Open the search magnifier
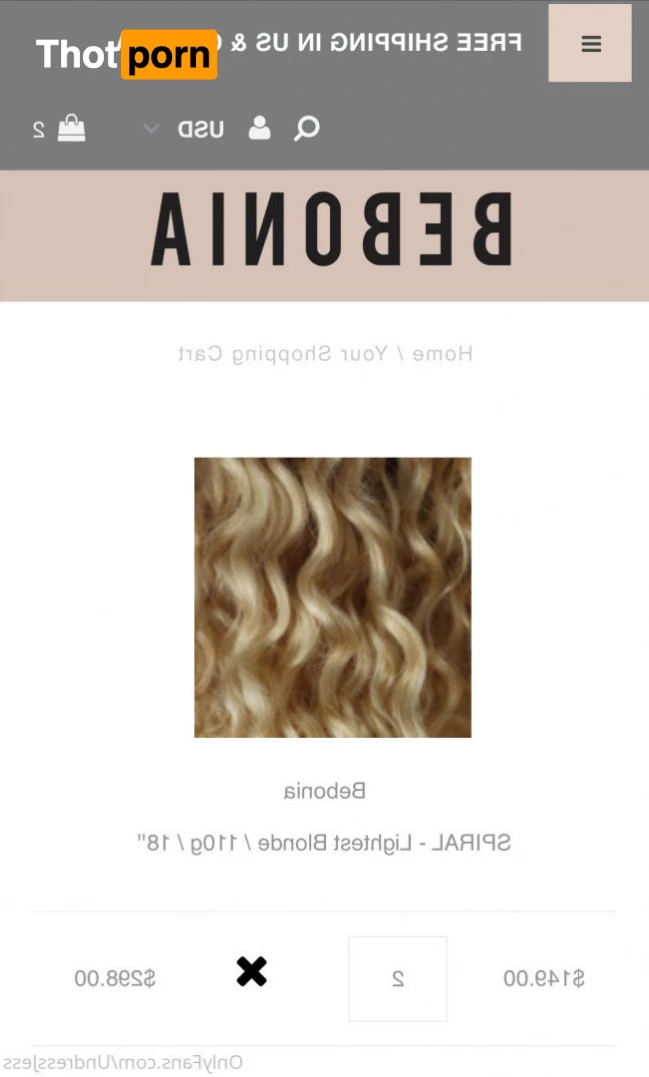 [307, 128]
